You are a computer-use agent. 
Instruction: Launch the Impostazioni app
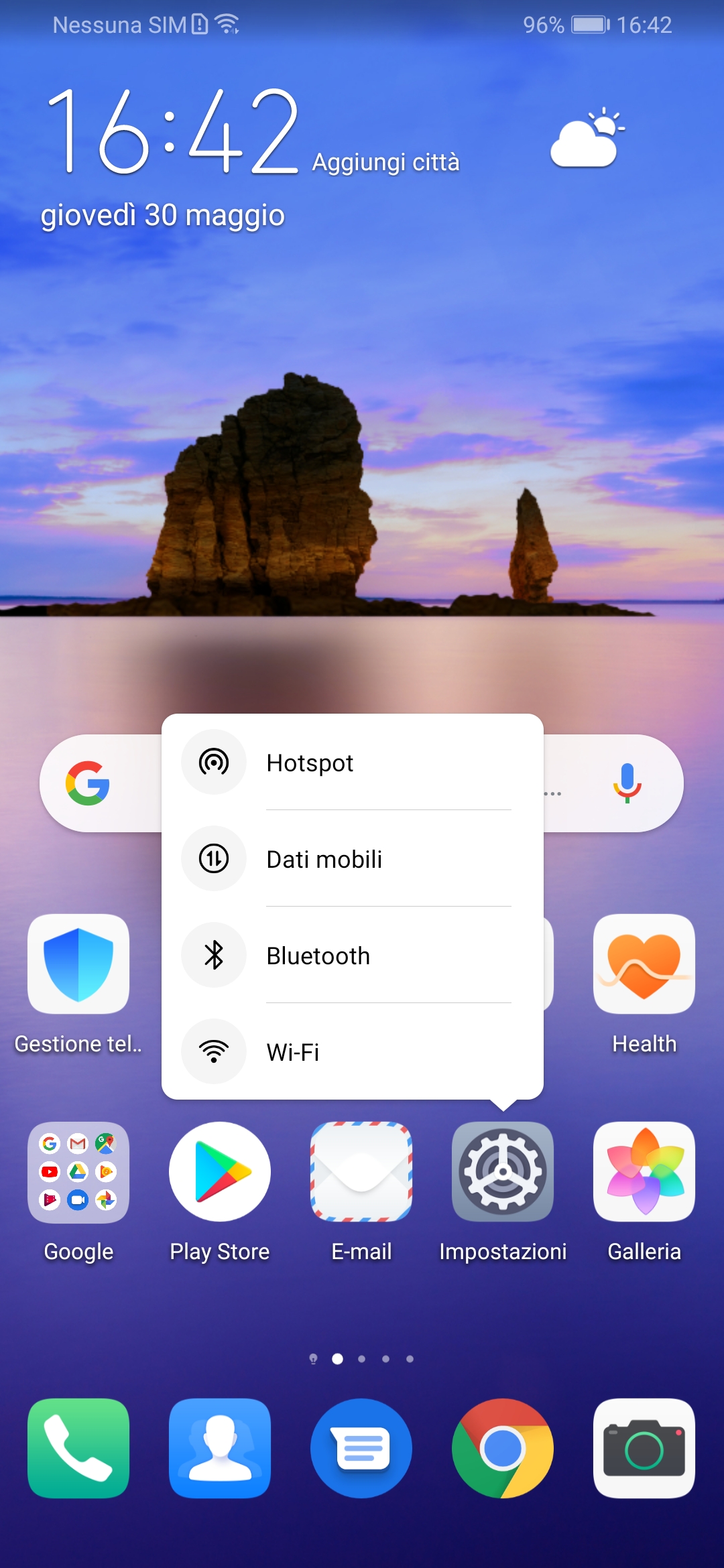pyautogui.click(x=503, y=1172)
